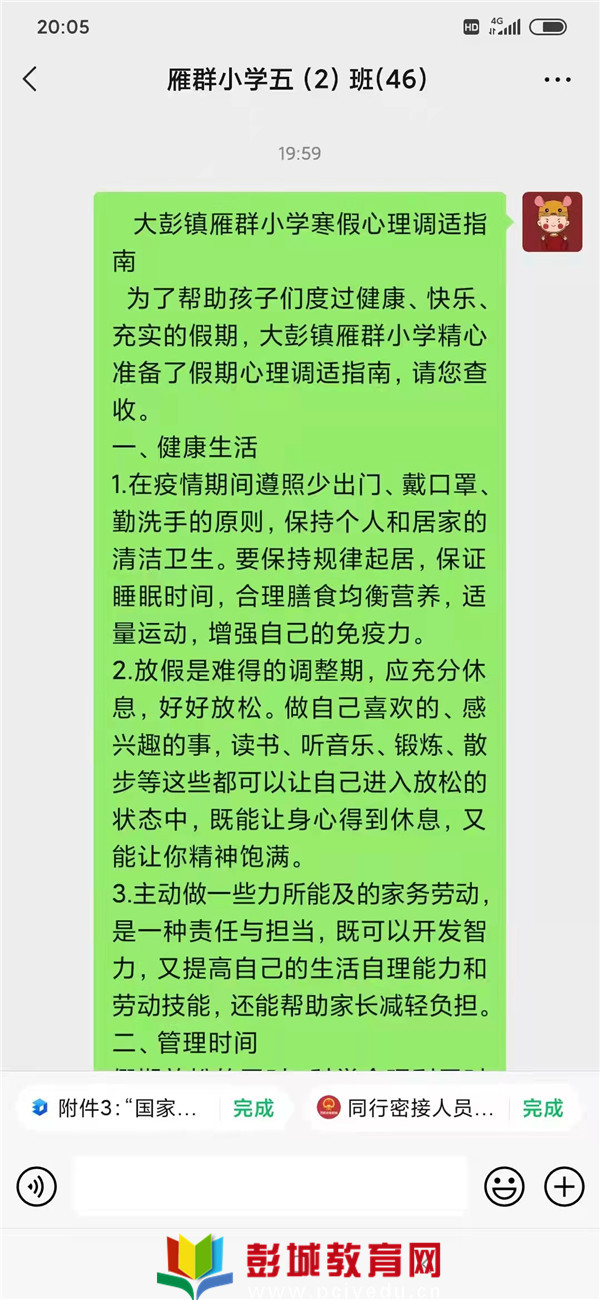Open the 附件3 completed file chip
Screen dimensions: 600x1300
(153, 1107)
